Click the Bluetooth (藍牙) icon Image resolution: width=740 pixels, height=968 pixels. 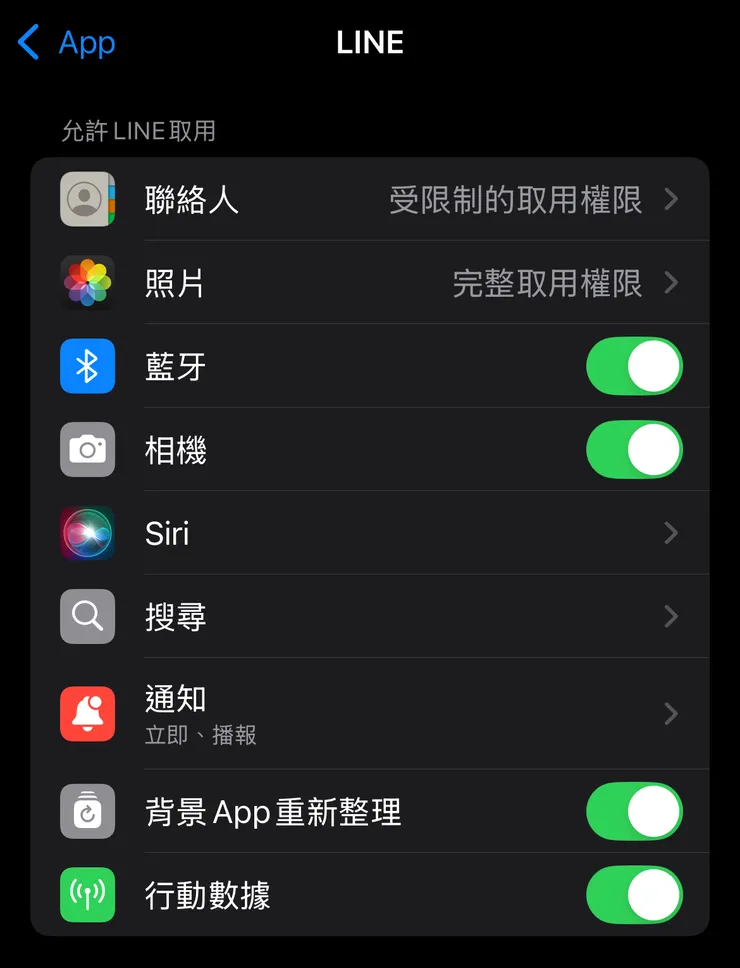click(x=87, y=366)
